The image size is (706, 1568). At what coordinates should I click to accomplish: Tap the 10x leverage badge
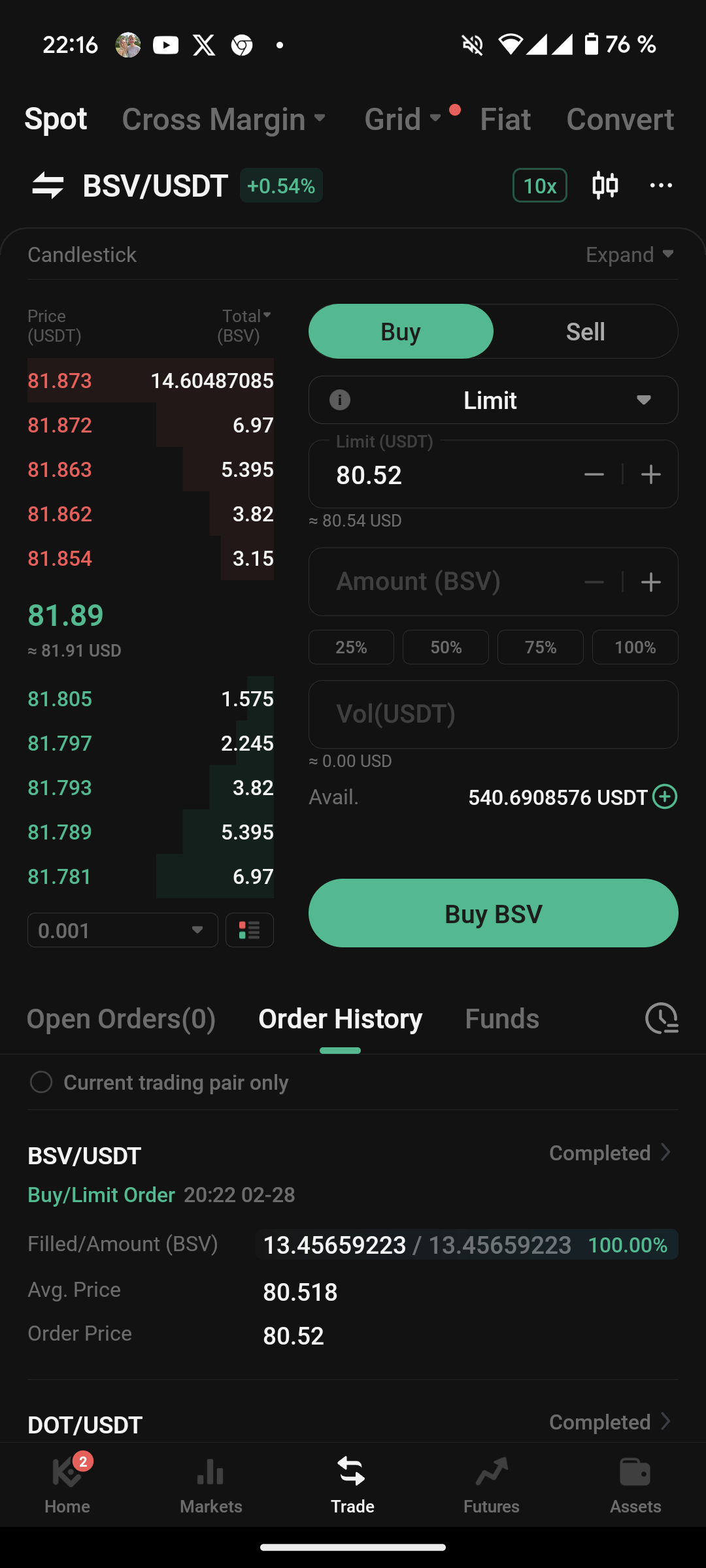click(x=539, y=186)
